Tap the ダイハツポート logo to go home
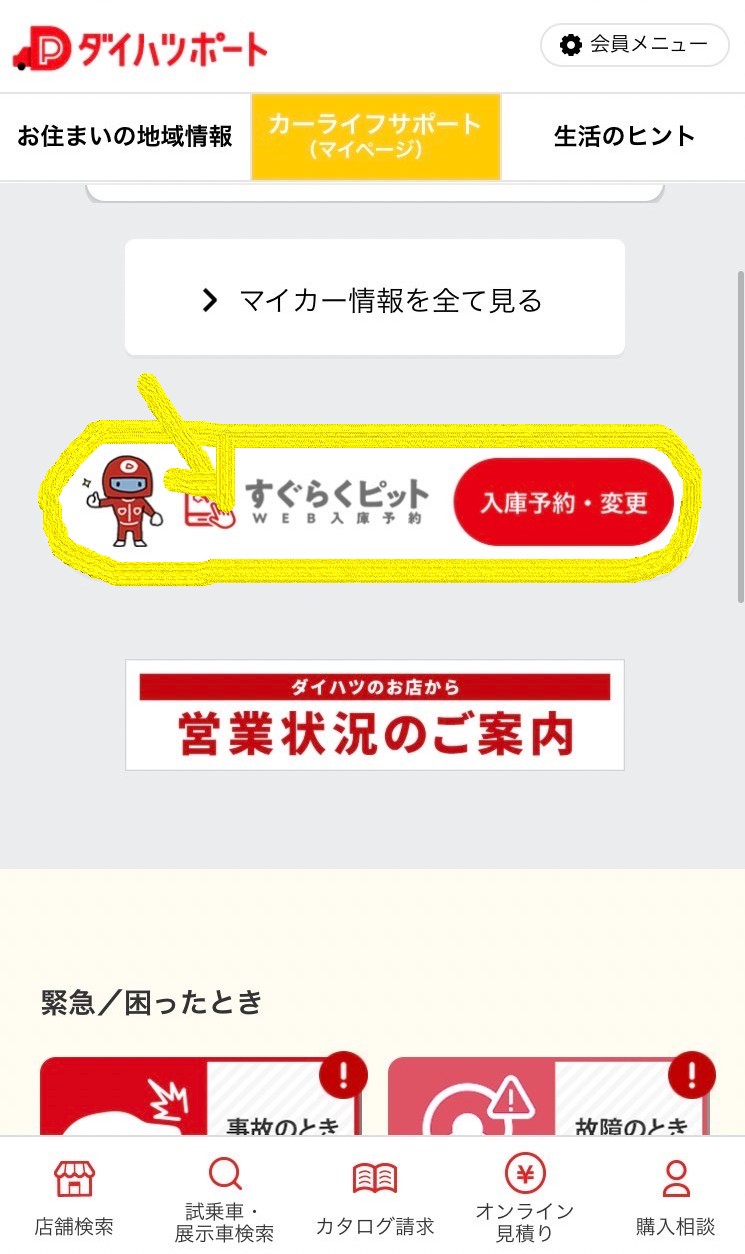745x1254 pixels. (140, 49)
